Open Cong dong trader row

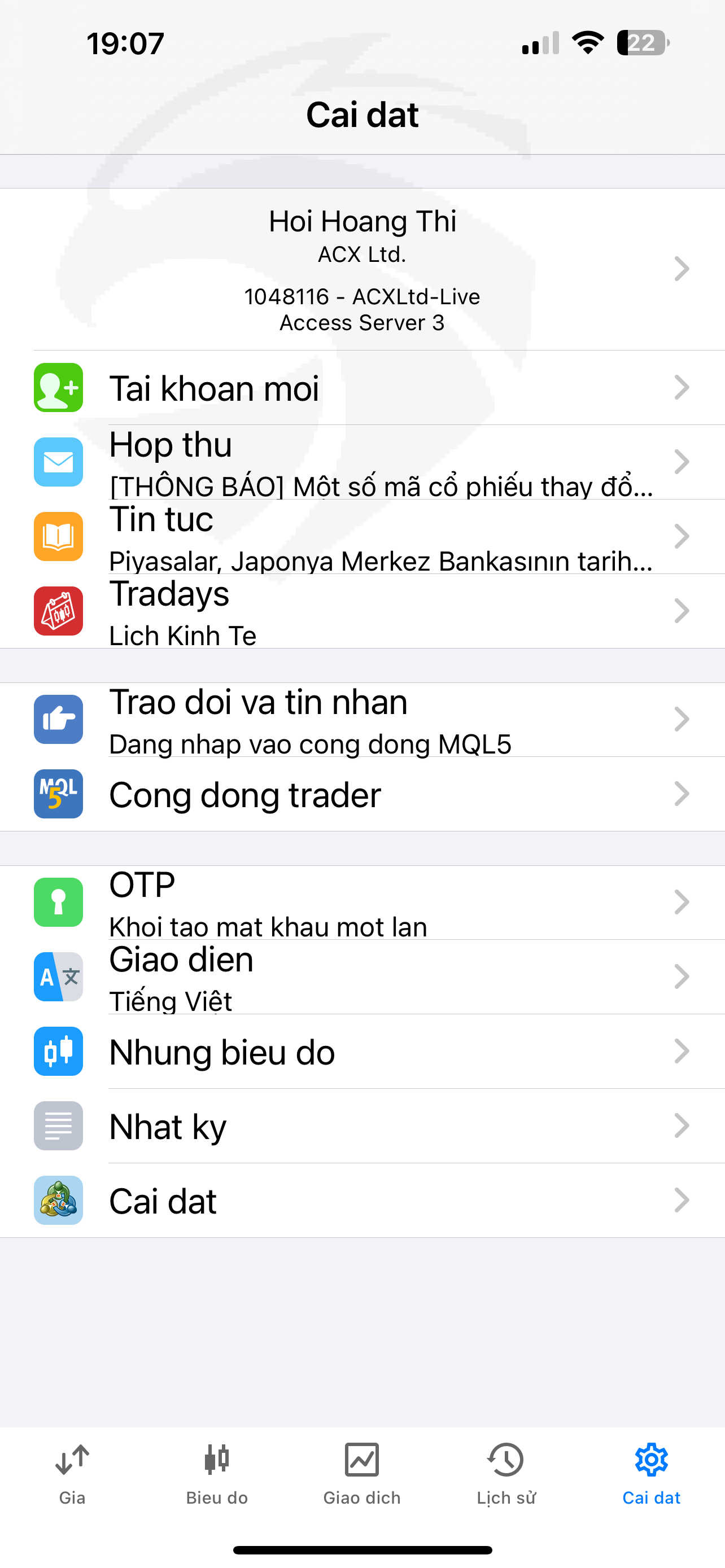tap(362, 794)
